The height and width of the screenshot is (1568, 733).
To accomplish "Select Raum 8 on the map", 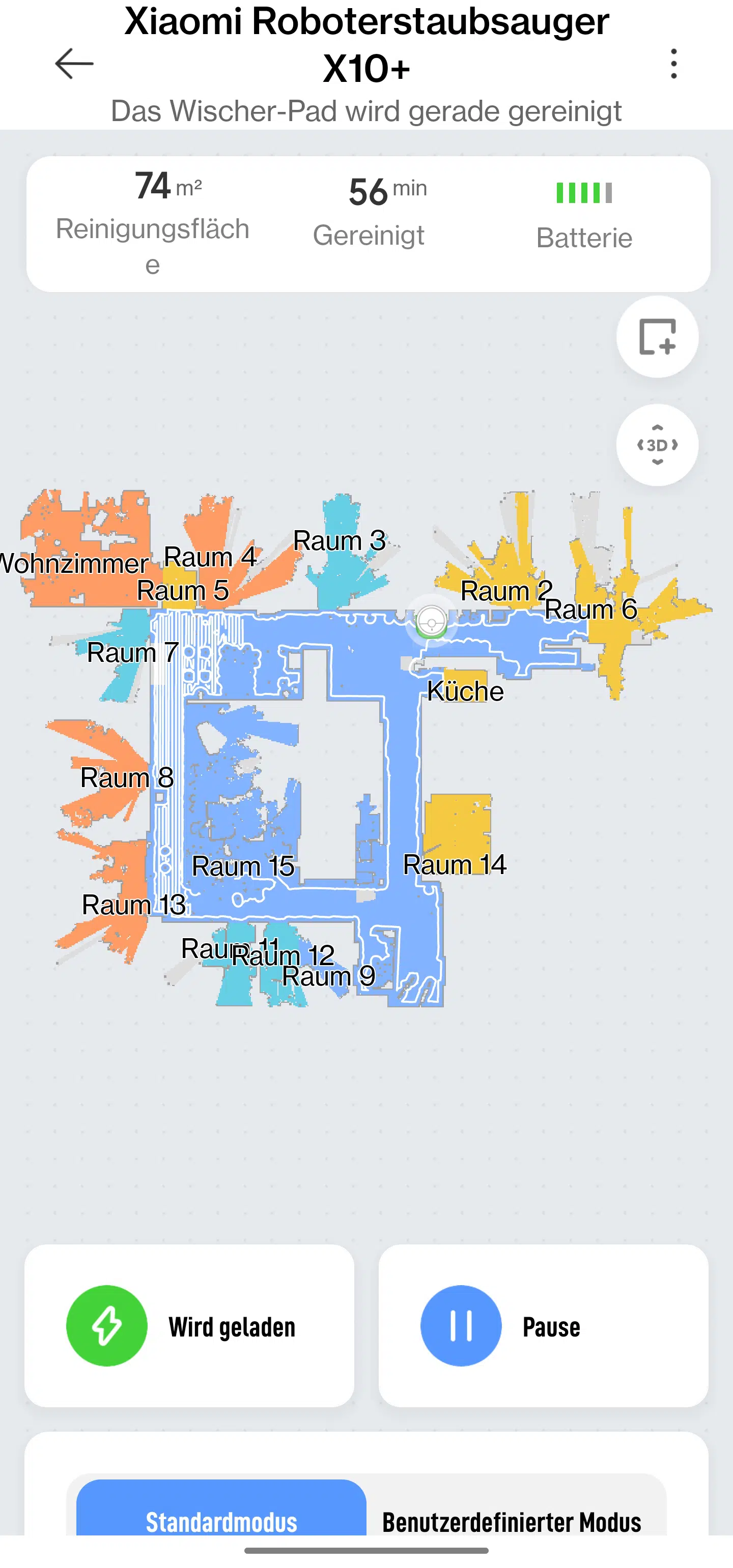I will (127, 777).
